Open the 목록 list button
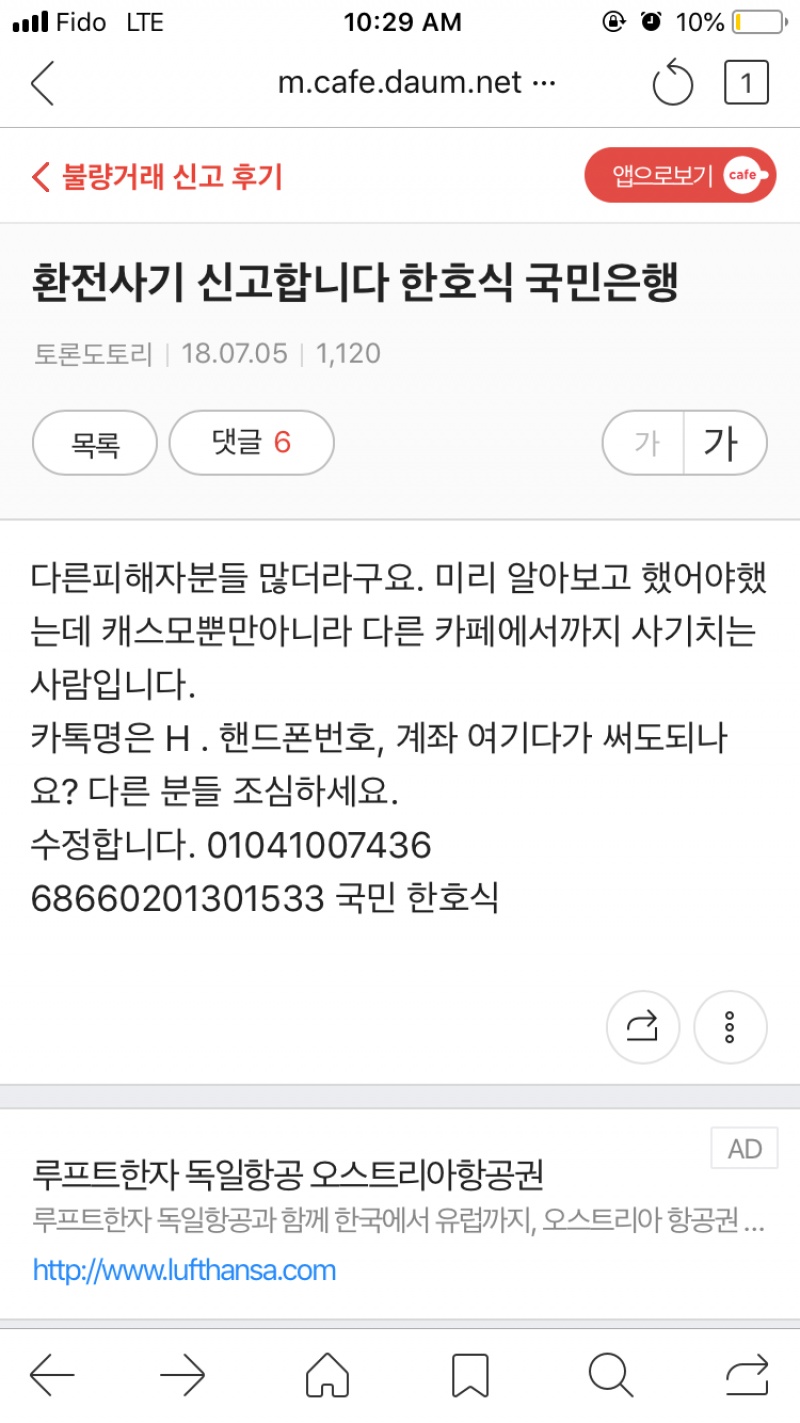The image size is (800, 1423). [x=95, y=442]
